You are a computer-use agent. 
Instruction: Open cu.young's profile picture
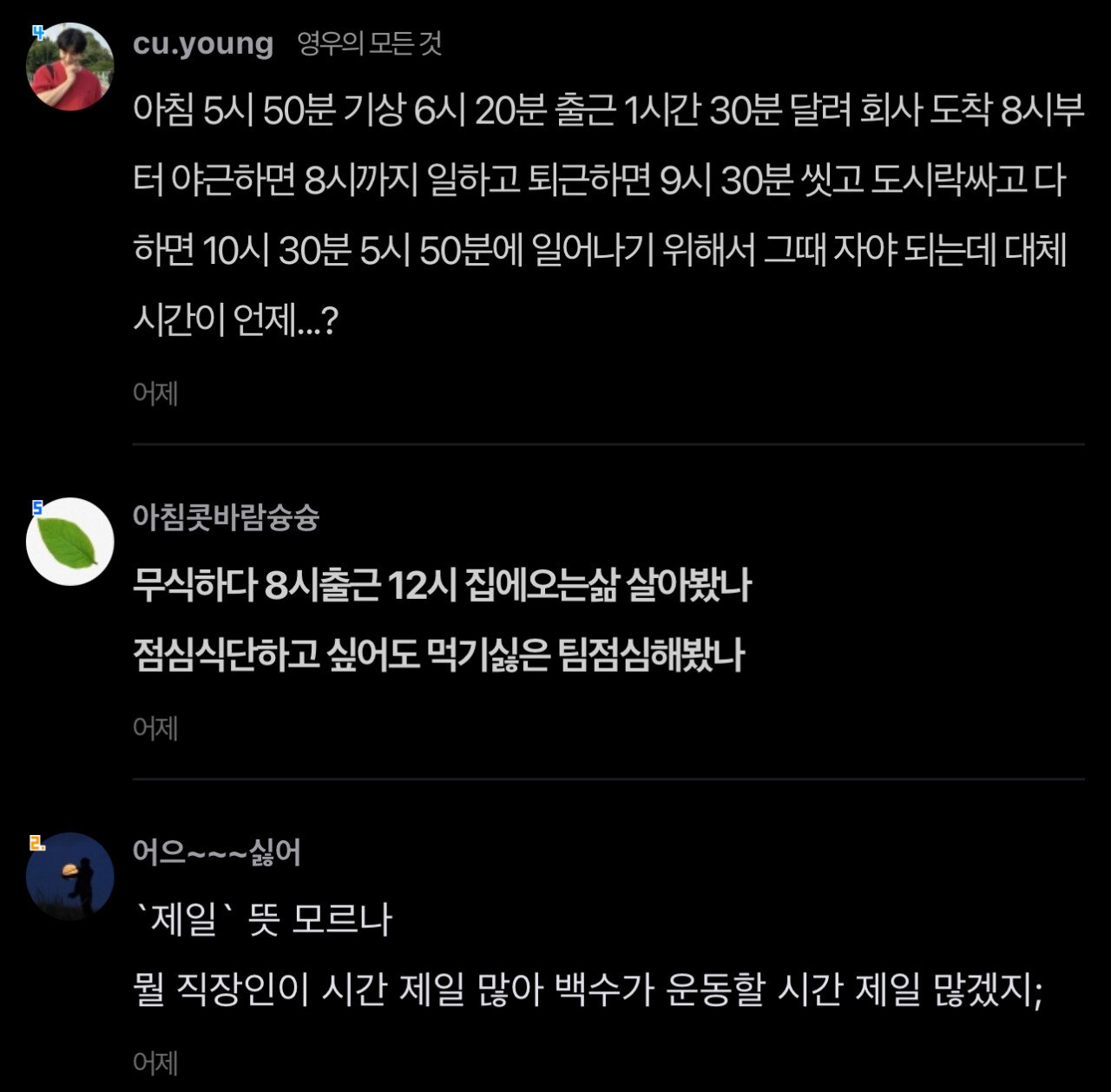coord(69,67)
